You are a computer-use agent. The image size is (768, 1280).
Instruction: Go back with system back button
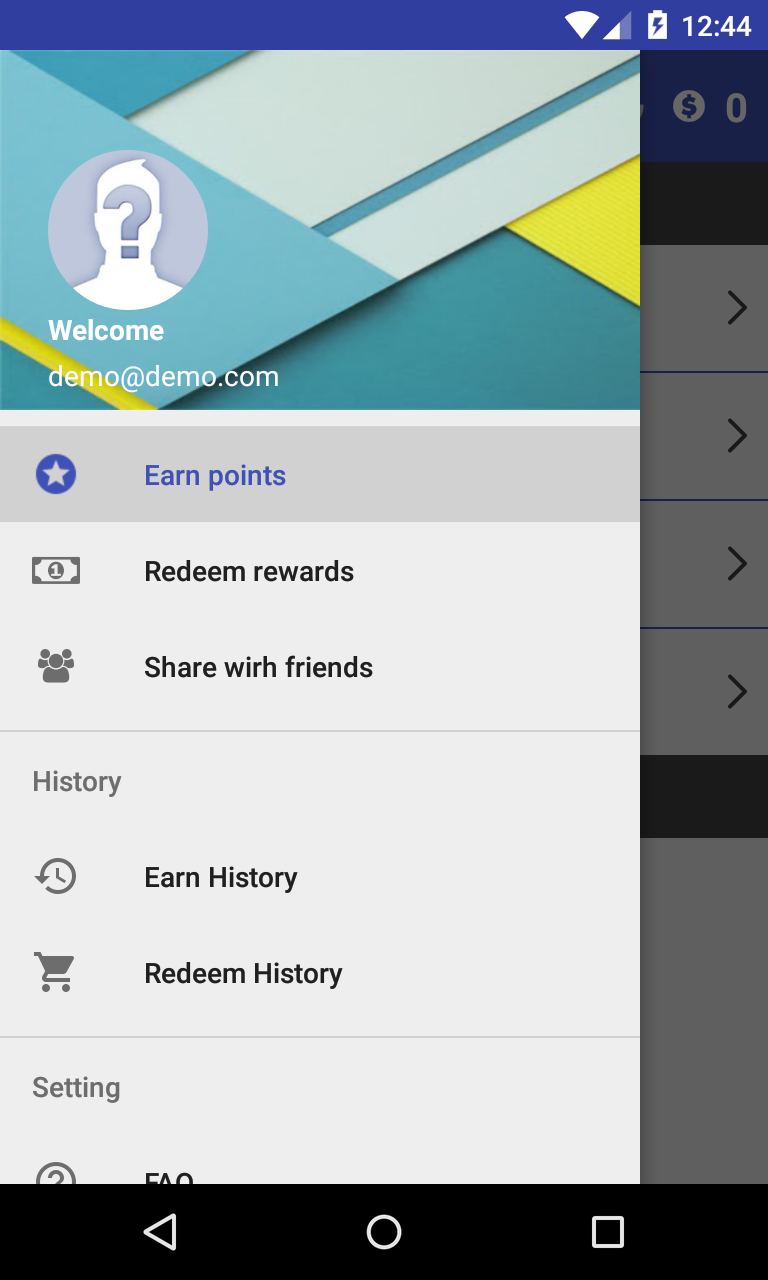click(160, 1232)
